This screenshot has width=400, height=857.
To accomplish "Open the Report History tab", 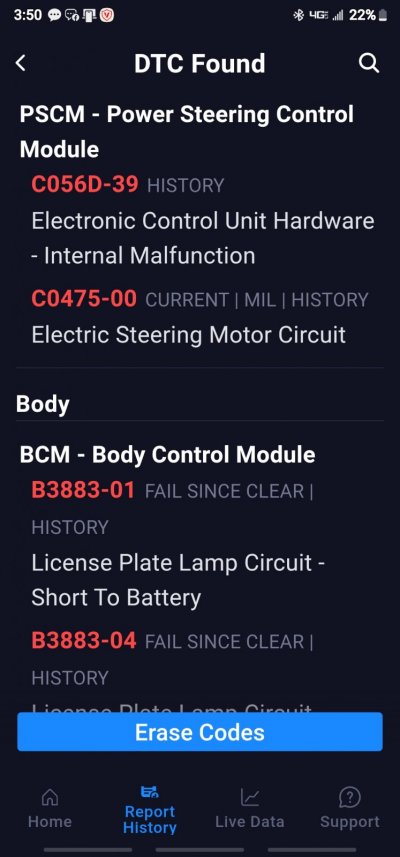I will [150, 810].
